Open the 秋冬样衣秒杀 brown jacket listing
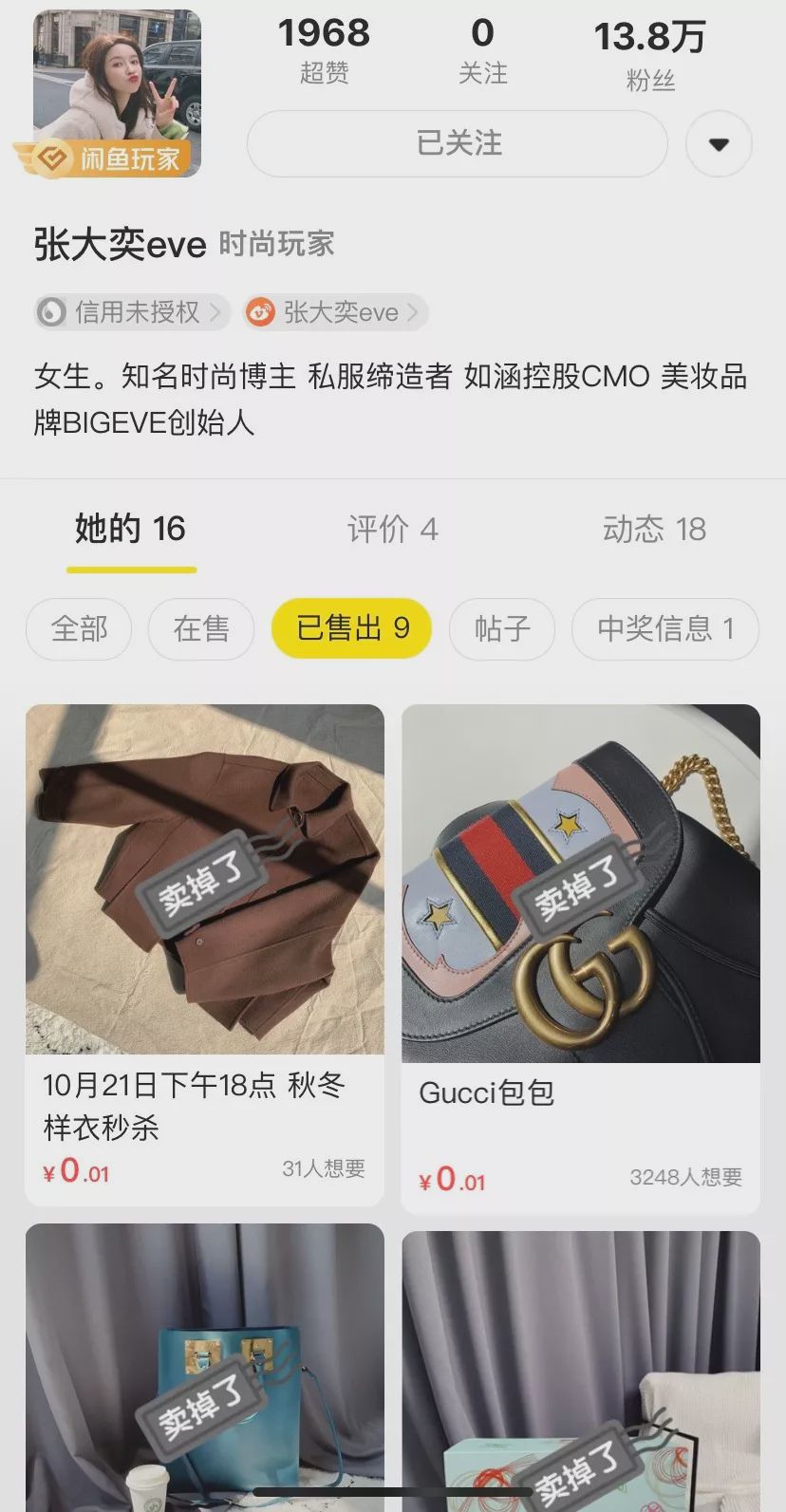 tap(205, 954)
